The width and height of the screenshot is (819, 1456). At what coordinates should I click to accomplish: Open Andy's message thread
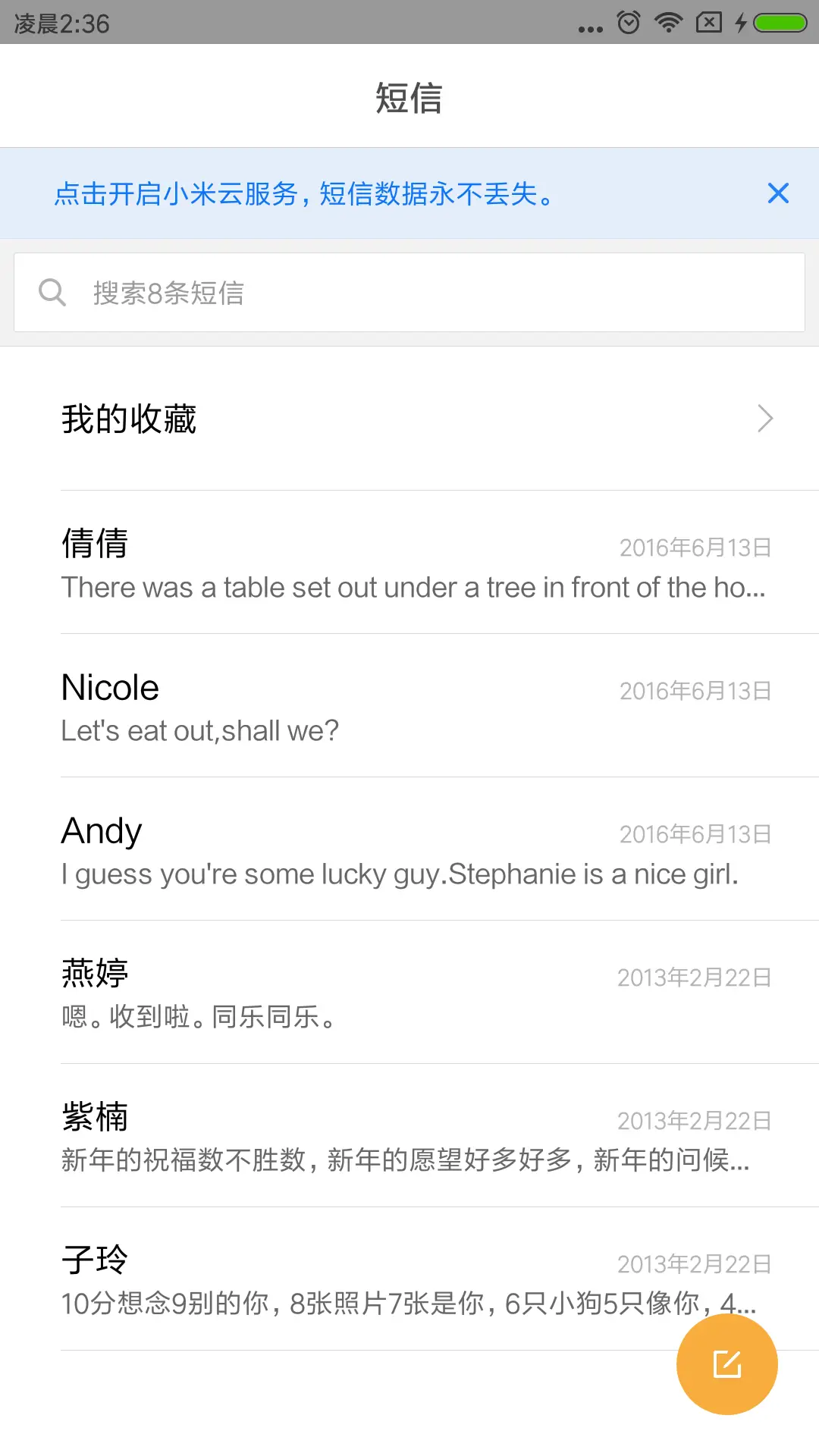pyautogui.click(x=409, y=849)
